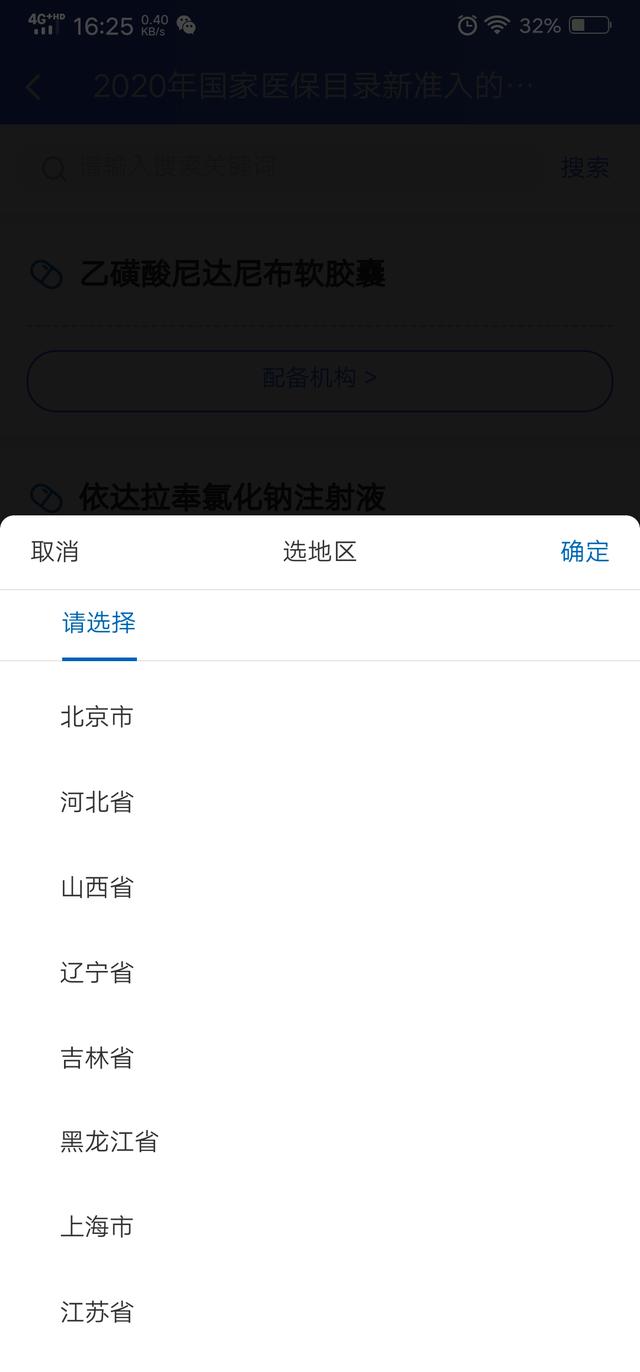Pick 黑龙江省 from the list
Image resolution: width=640 pixels, height=1372 pixels.
point(109,1142)
